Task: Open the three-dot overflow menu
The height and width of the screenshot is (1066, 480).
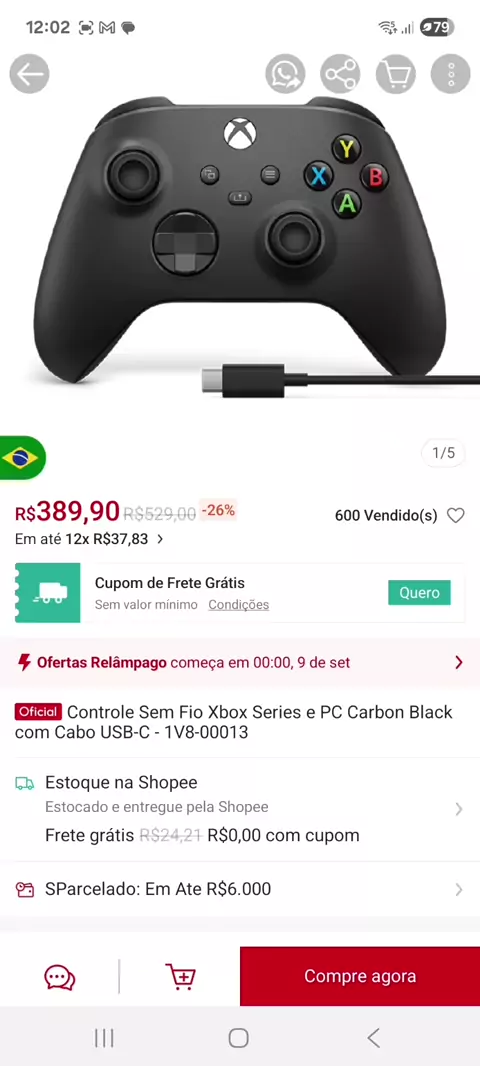Action: 451,74
